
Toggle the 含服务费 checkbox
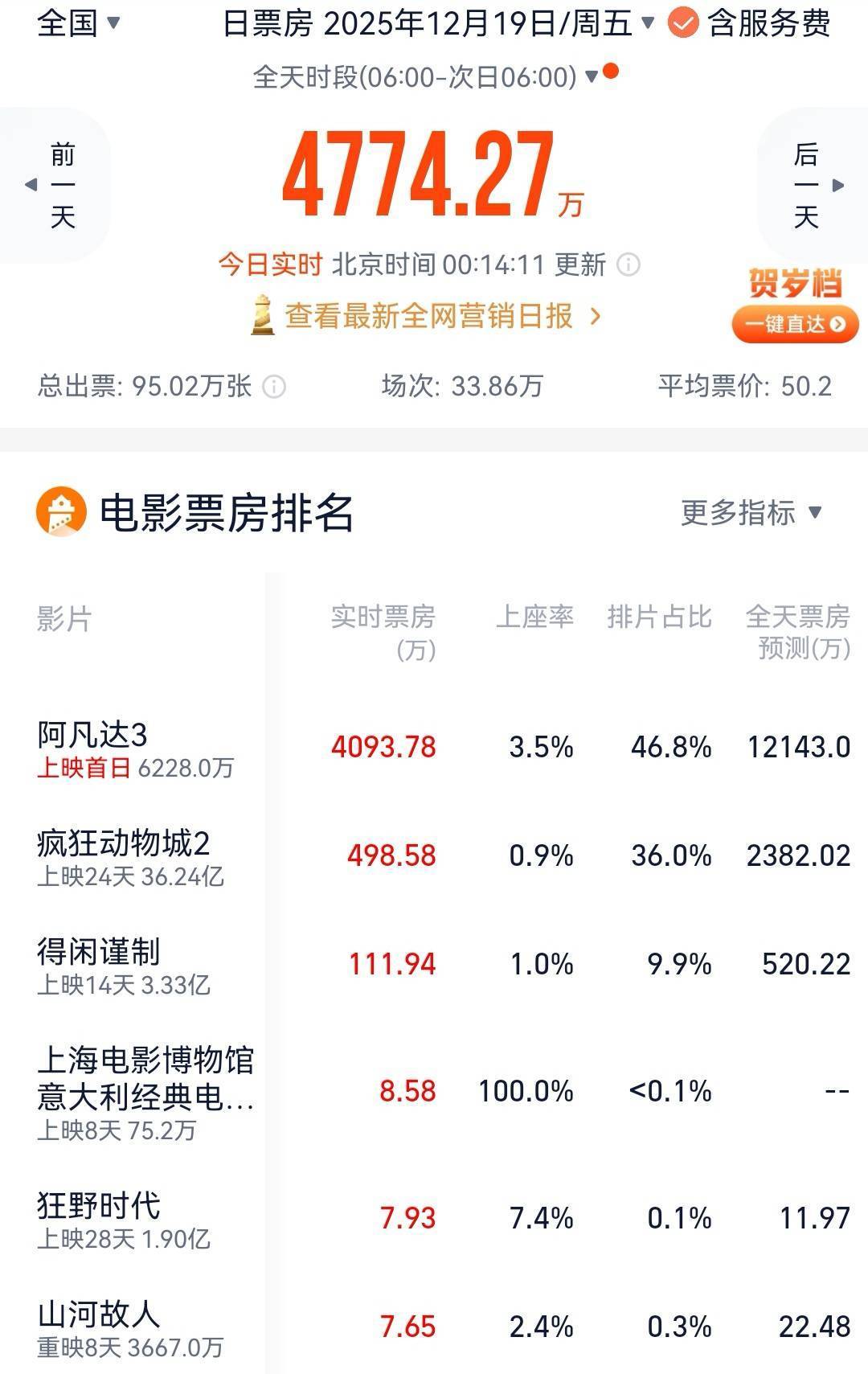click(x=683, y=23)
